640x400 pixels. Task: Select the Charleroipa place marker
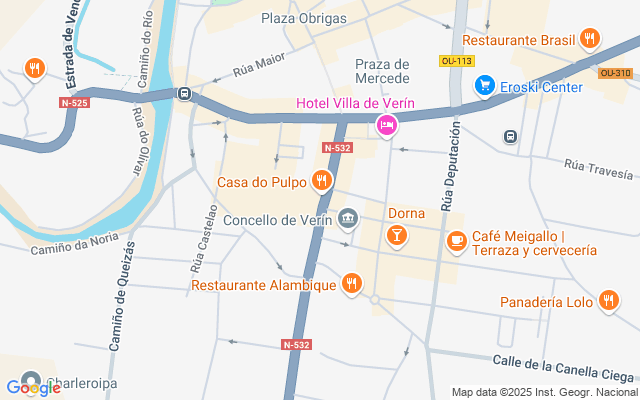point(30,381)
